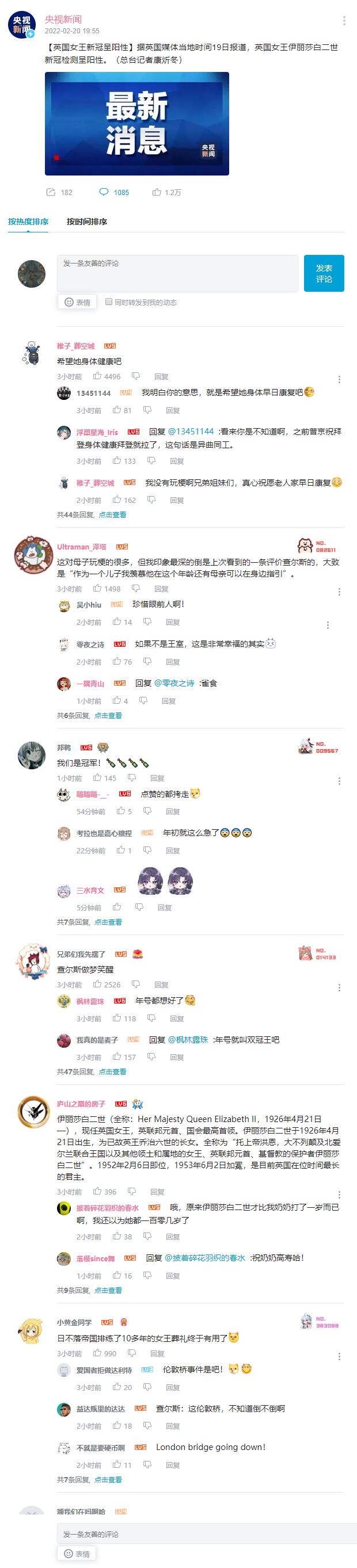Open the post's 1085 comments
The image size is (357, 1568).
(115, 192)
